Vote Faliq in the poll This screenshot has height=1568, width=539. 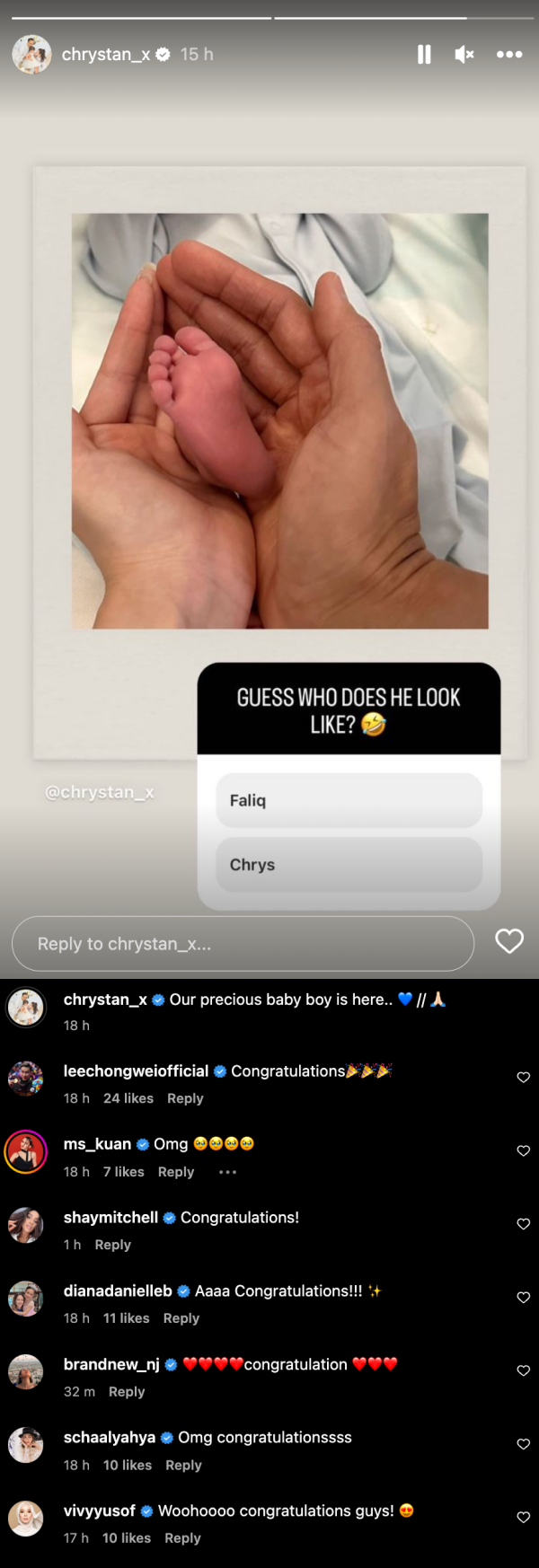click(x=349, y=800)
